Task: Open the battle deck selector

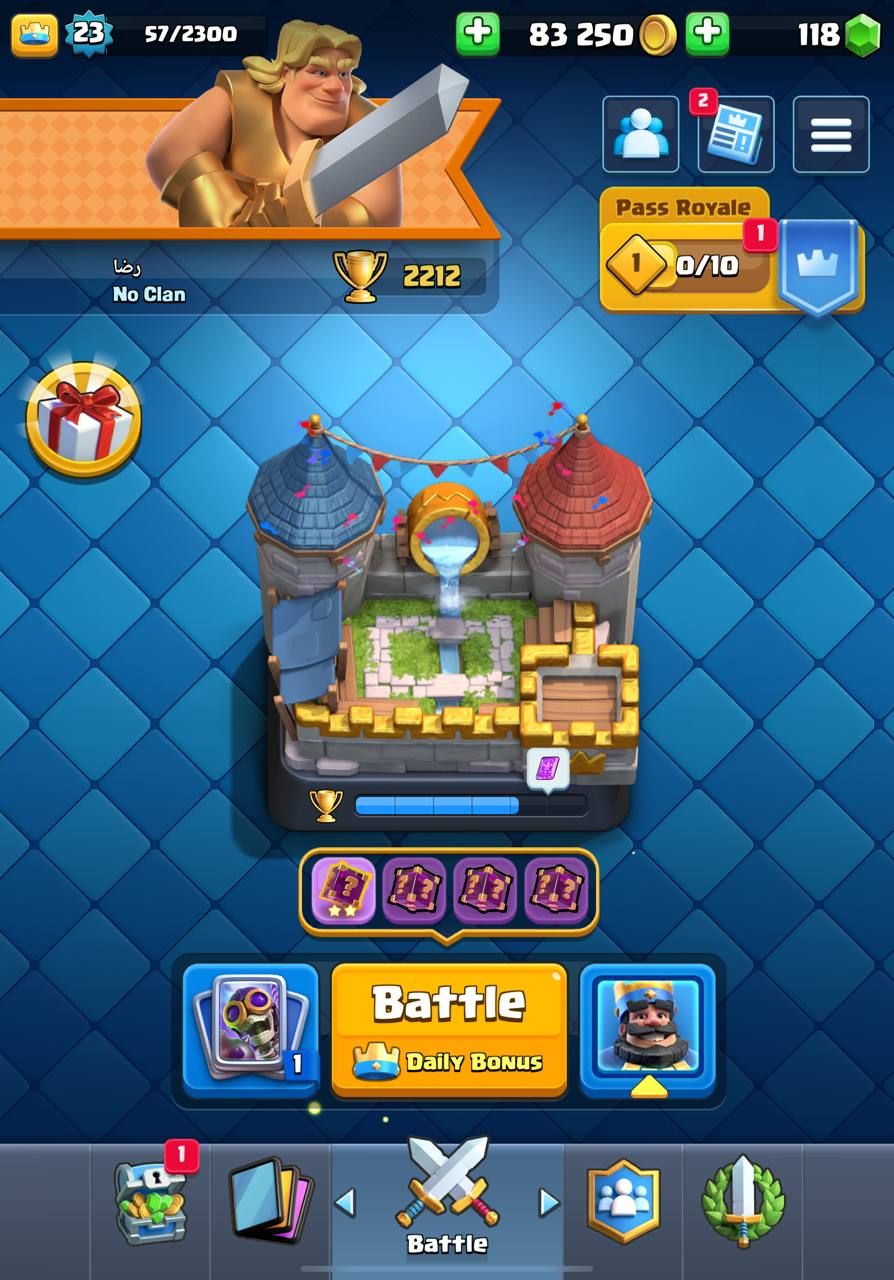Action: coord(250,1030)
